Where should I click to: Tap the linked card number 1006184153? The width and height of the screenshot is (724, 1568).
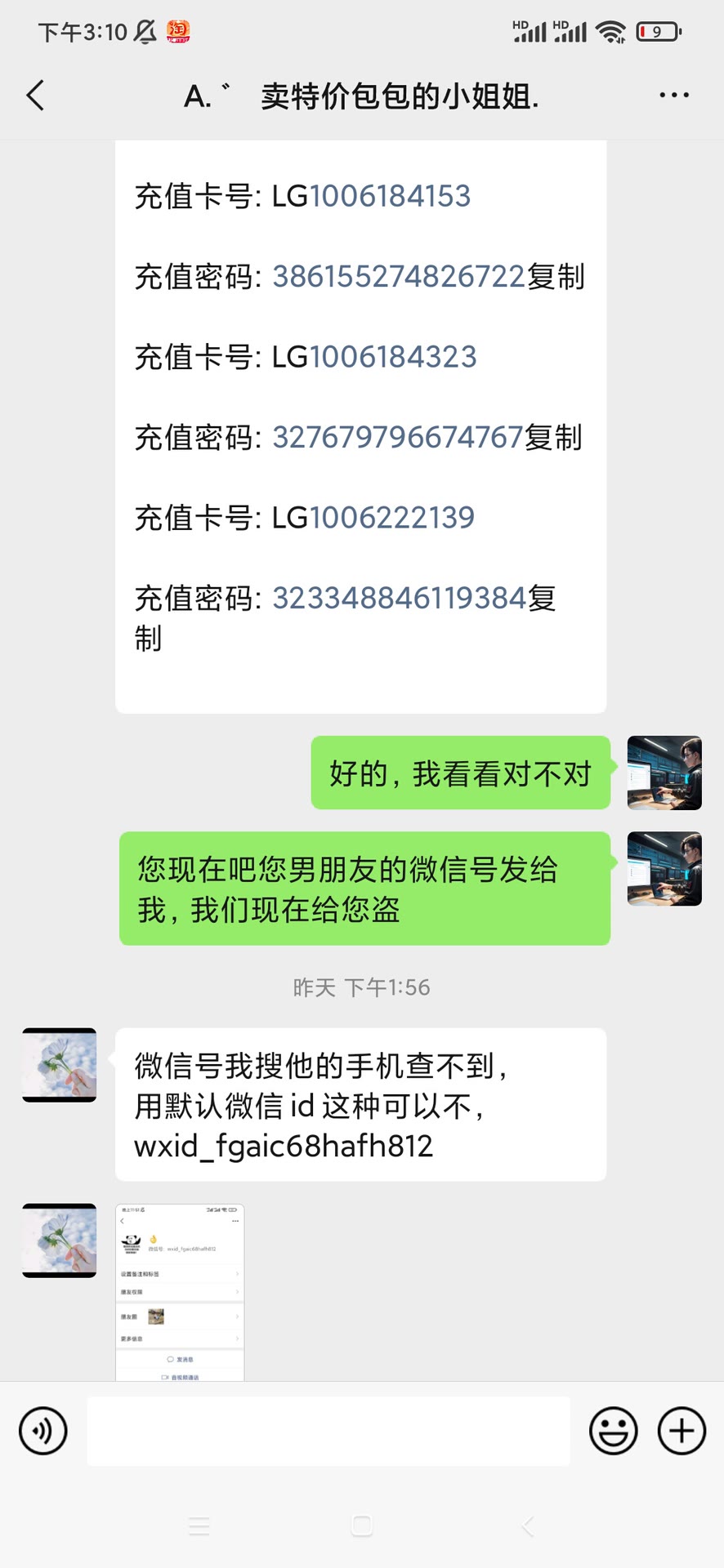(390, 196)
